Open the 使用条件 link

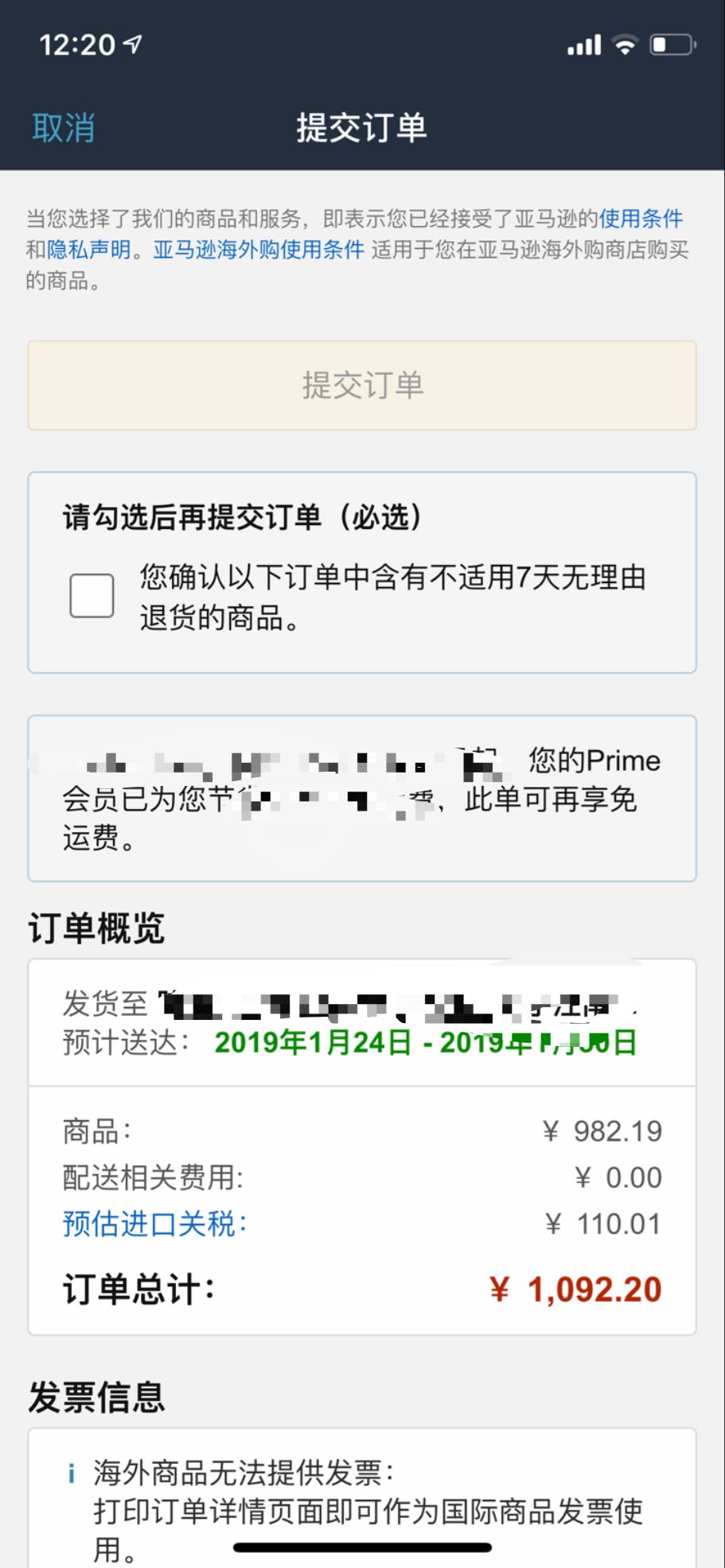pyautogui.click(x=641, y=219)
